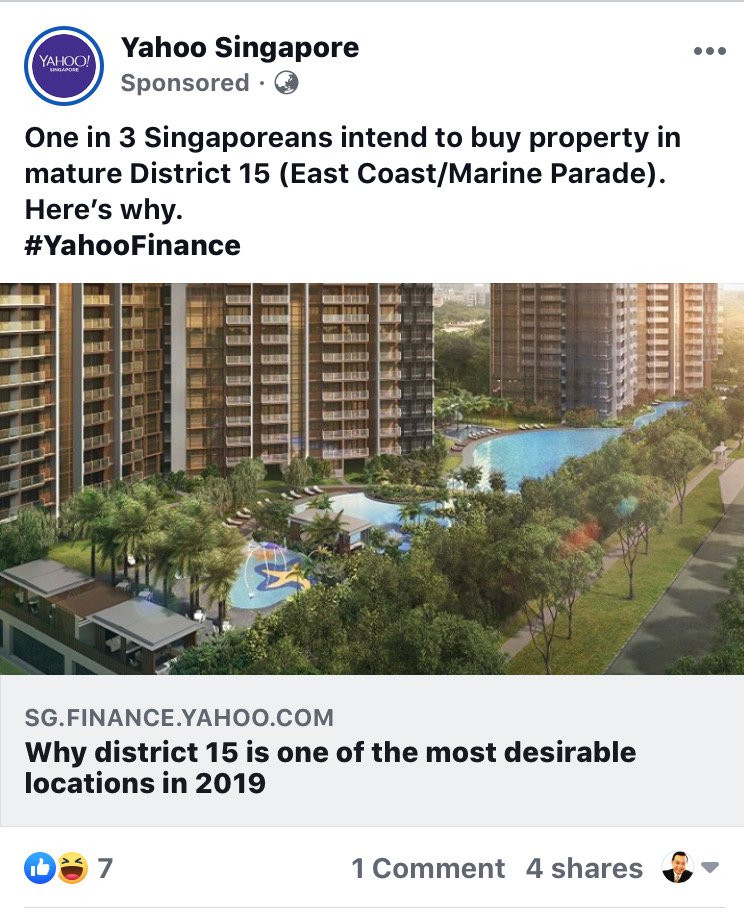
Task: Open the Yahoo Singapore page name
Action: 240,47
